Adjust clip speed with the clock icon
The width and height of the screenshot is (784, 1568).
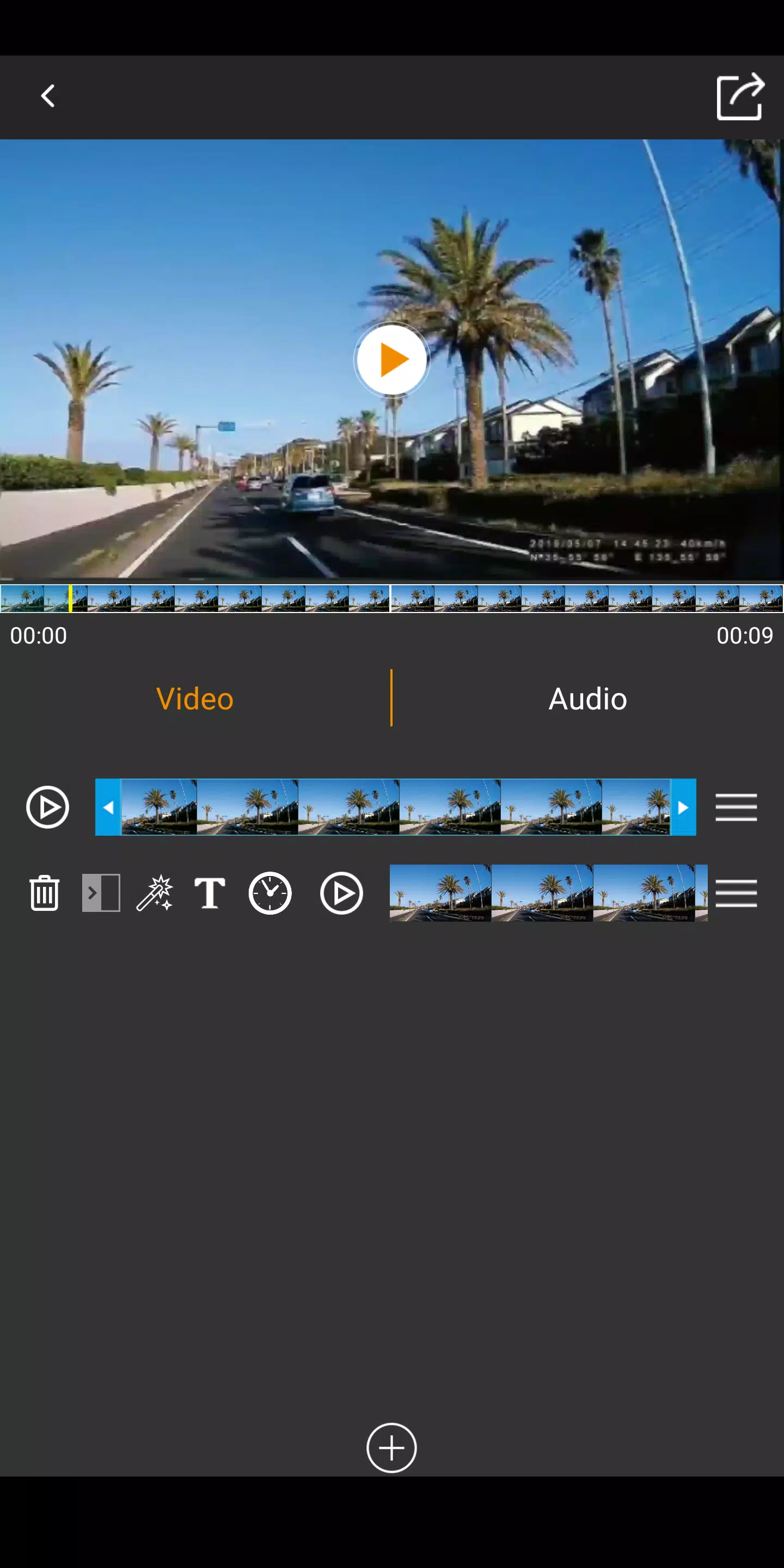pyautogui.click(x=269, y=893)
